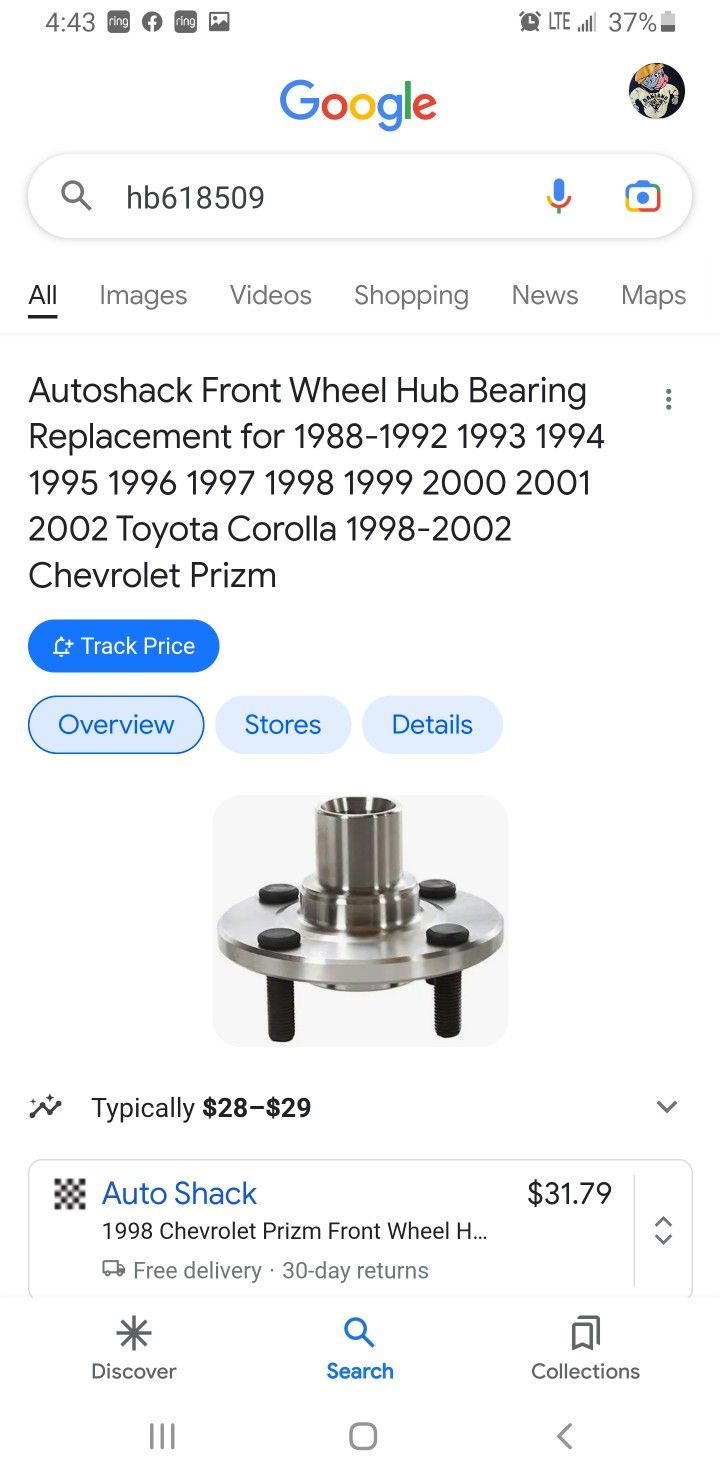Viewport: 720px width, 1480px height.
Task: Open the wheel hub product image
Action: (x=360, y=920)
